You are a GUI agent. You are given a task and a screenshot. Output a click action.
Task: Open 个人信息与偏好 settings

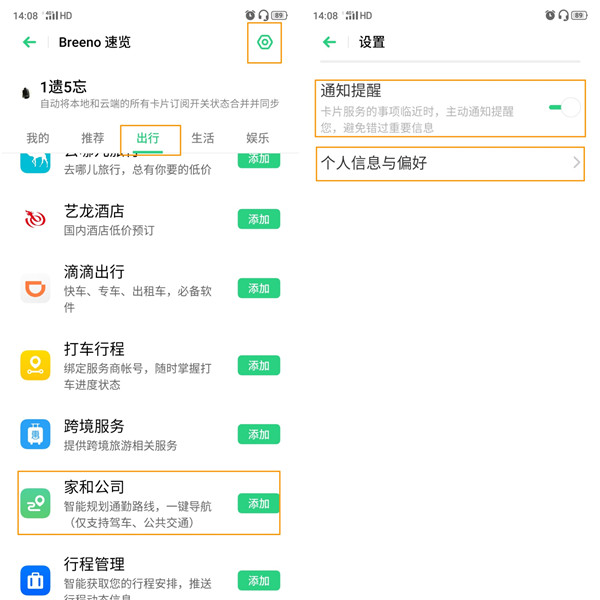449,163
